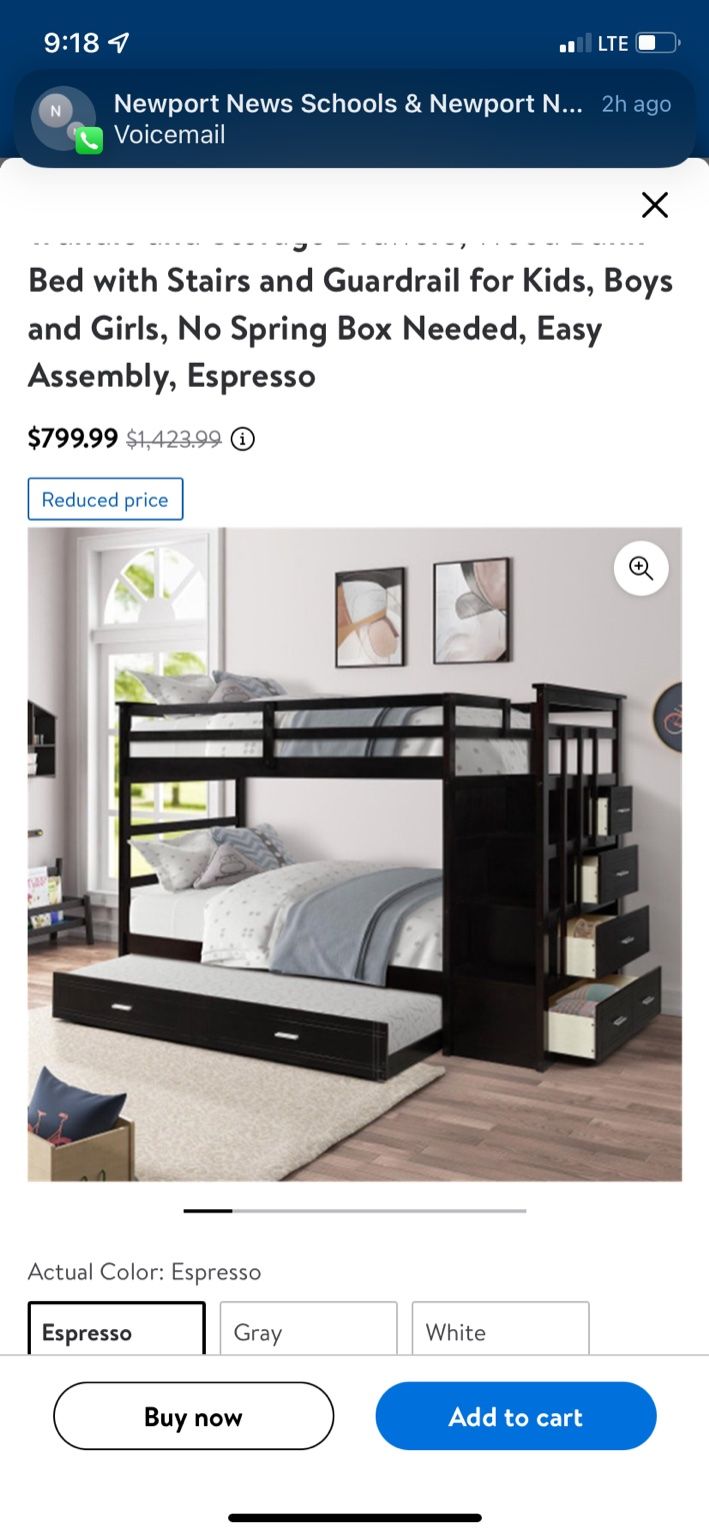Tap Buy now
709x1536 pixels.
[x=193, y=1416]
